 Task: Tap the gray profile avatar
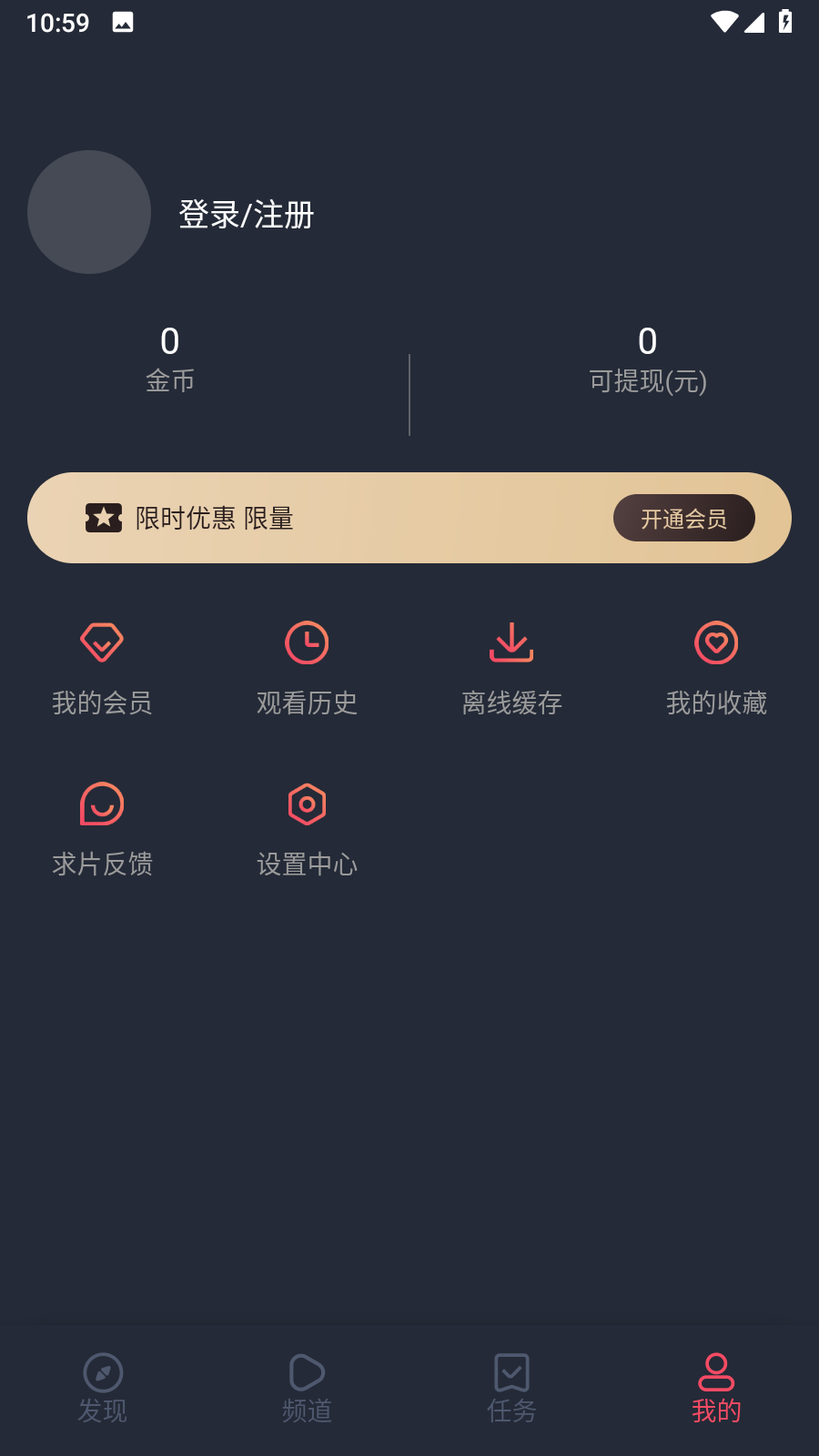point(89,212)
